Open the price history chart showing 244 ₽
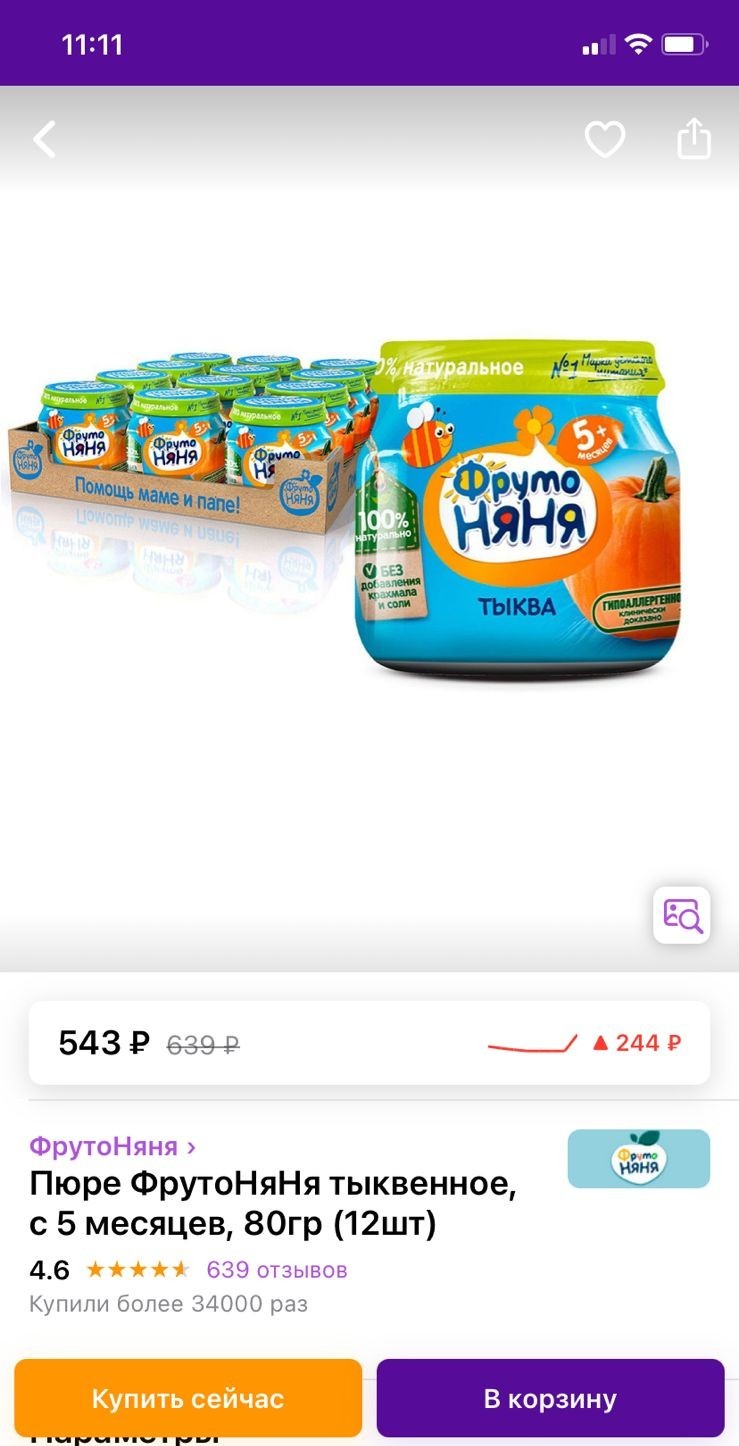The width and height of the screenshot is (739, 1446). (x=585, y=1043)
